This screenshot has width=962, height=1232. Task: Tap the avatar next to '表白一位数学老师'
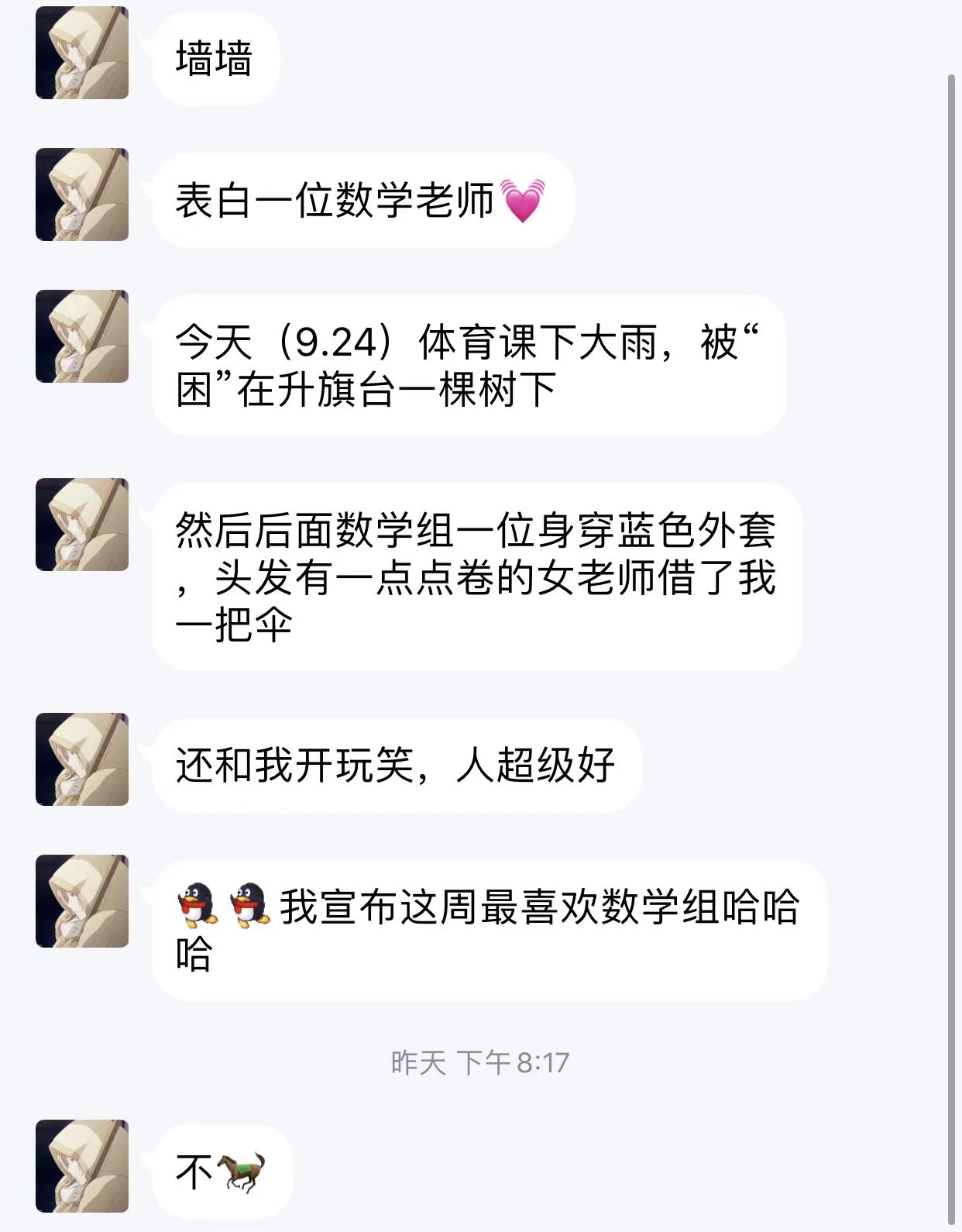point(82,194)
